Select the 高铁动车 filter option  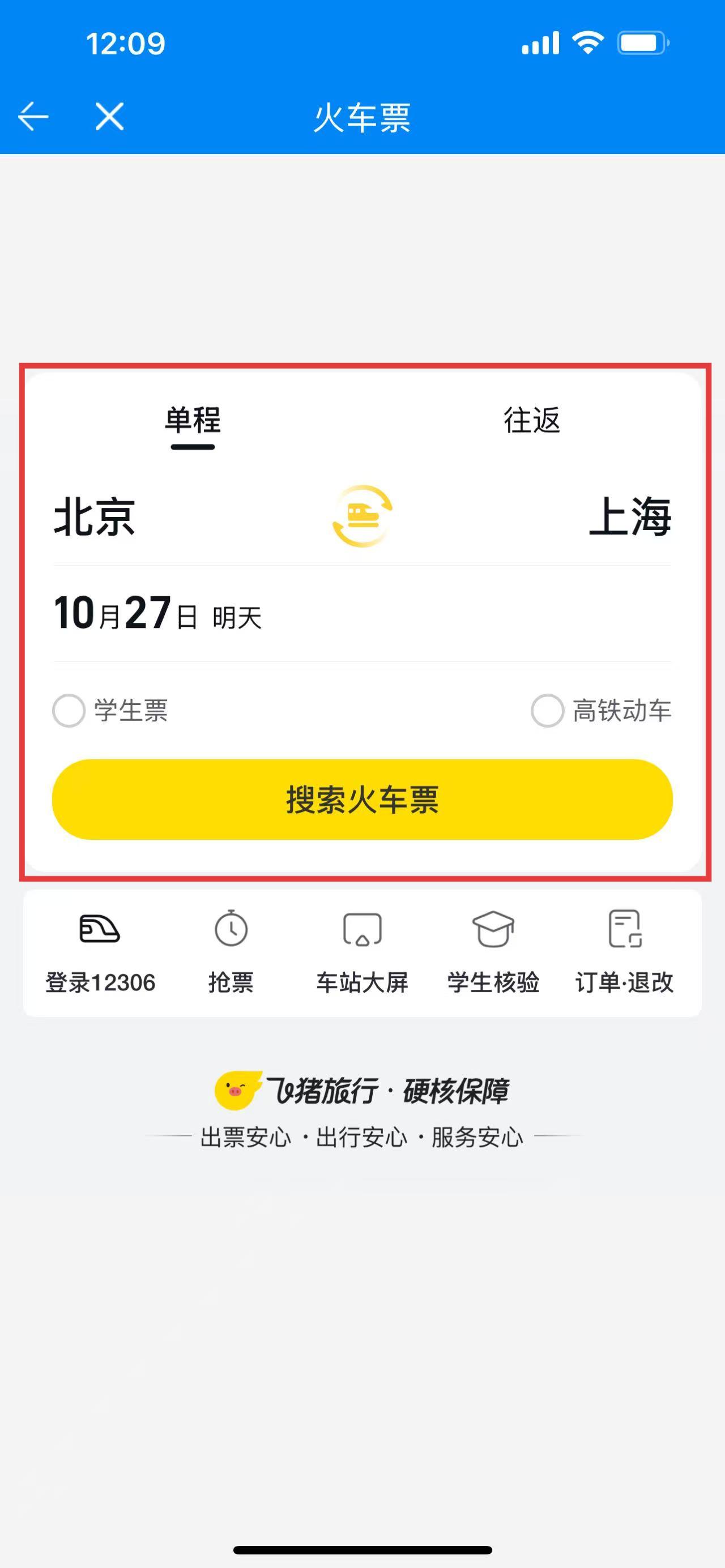tap(547, 710)
